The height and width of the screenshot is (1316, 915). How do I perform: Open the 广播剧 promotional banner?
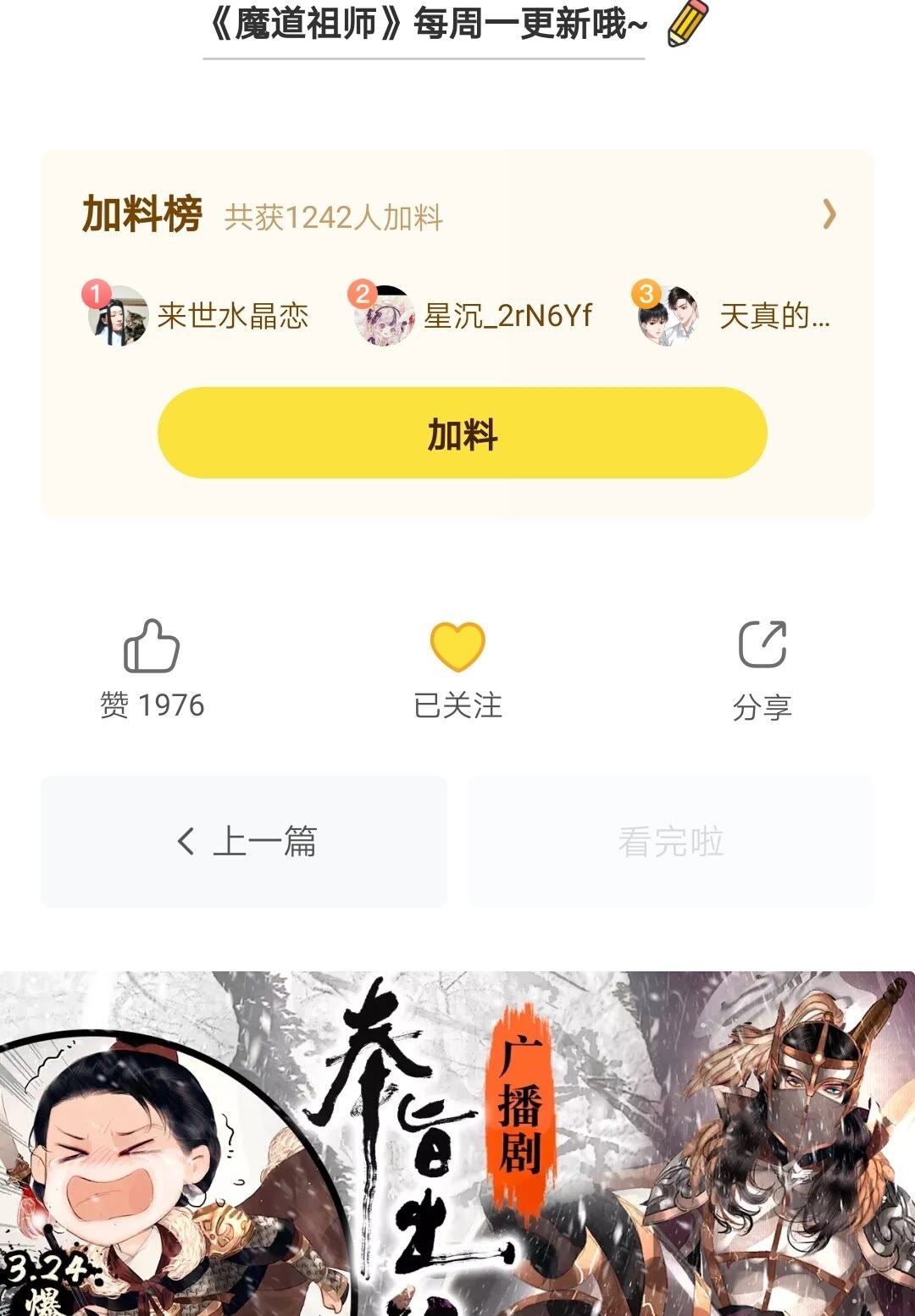point(457,1143)
